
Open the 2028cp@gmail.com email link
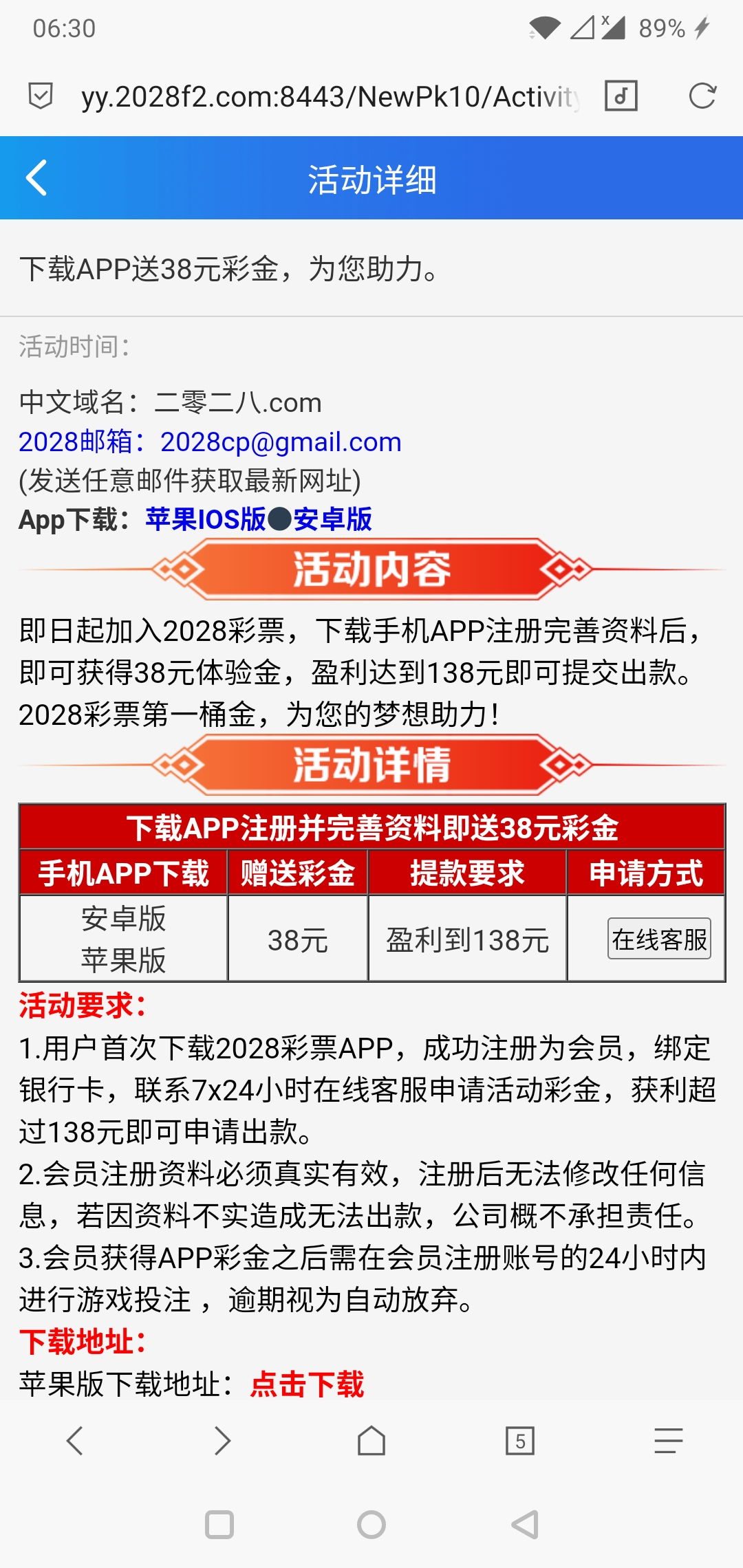click(x=280, y=442)
